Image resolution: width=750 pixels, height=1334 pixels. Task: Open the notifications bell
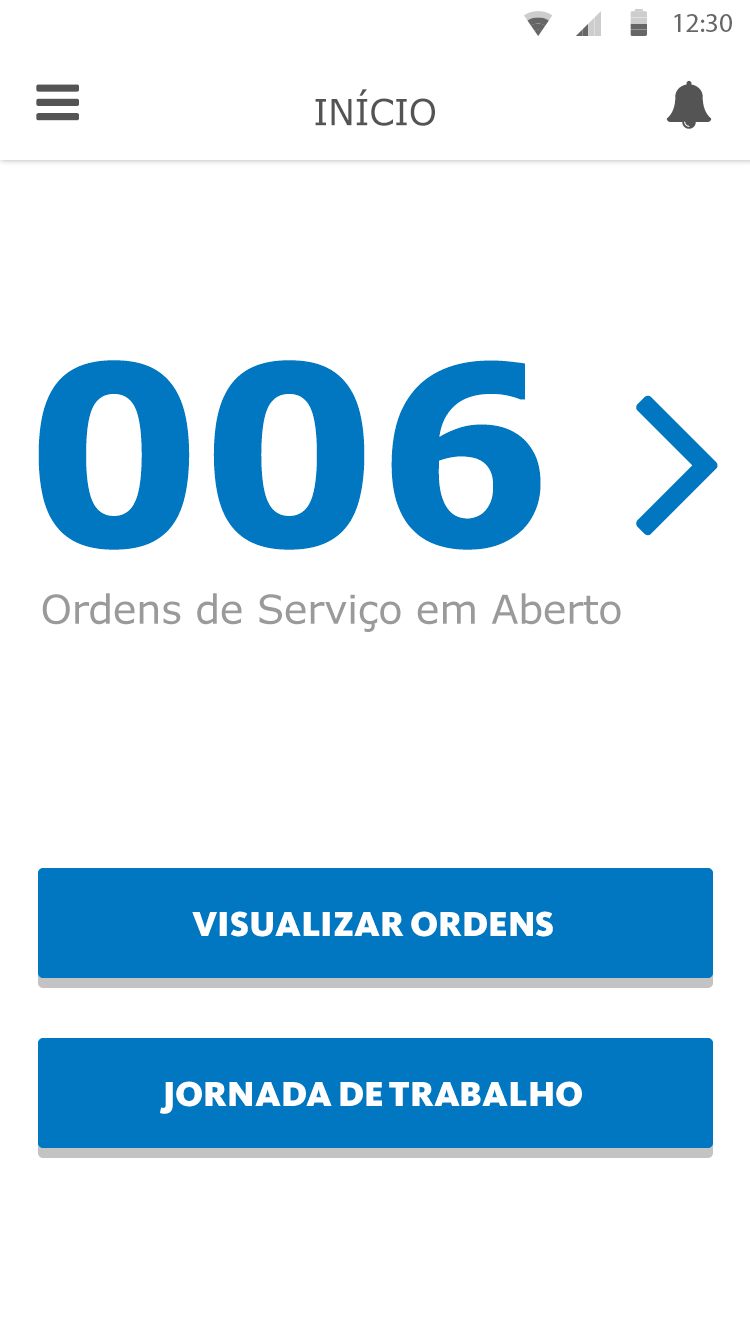688,105
